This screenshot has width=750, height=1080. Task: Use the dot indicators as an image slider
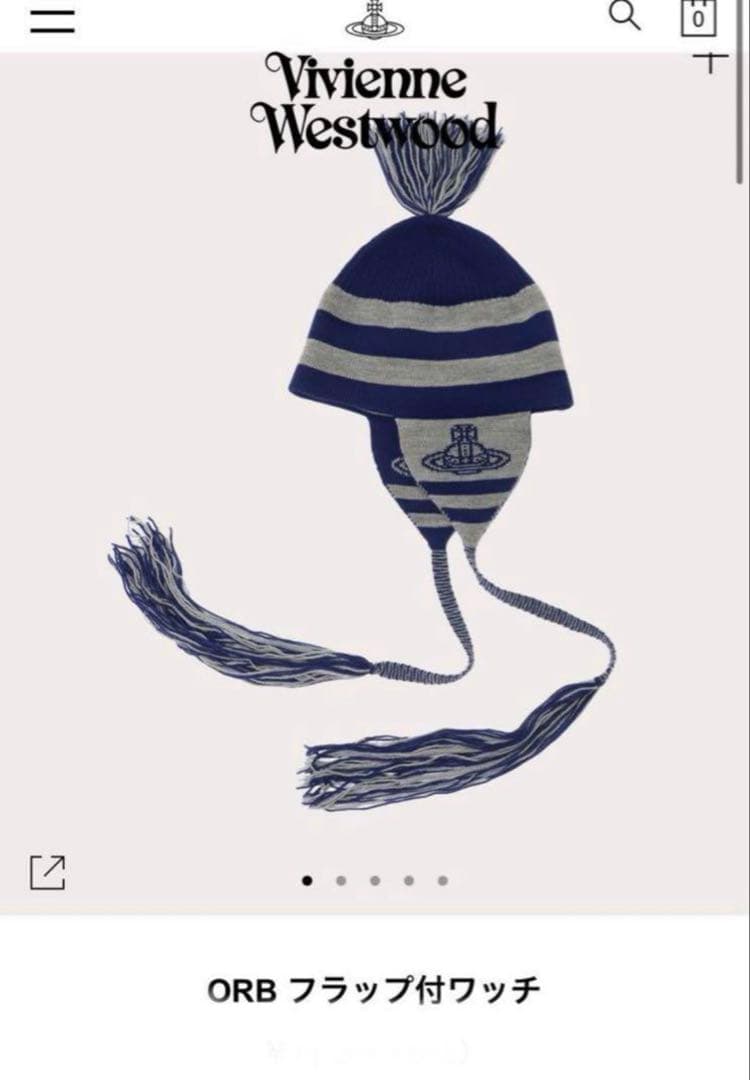[373, 880]
